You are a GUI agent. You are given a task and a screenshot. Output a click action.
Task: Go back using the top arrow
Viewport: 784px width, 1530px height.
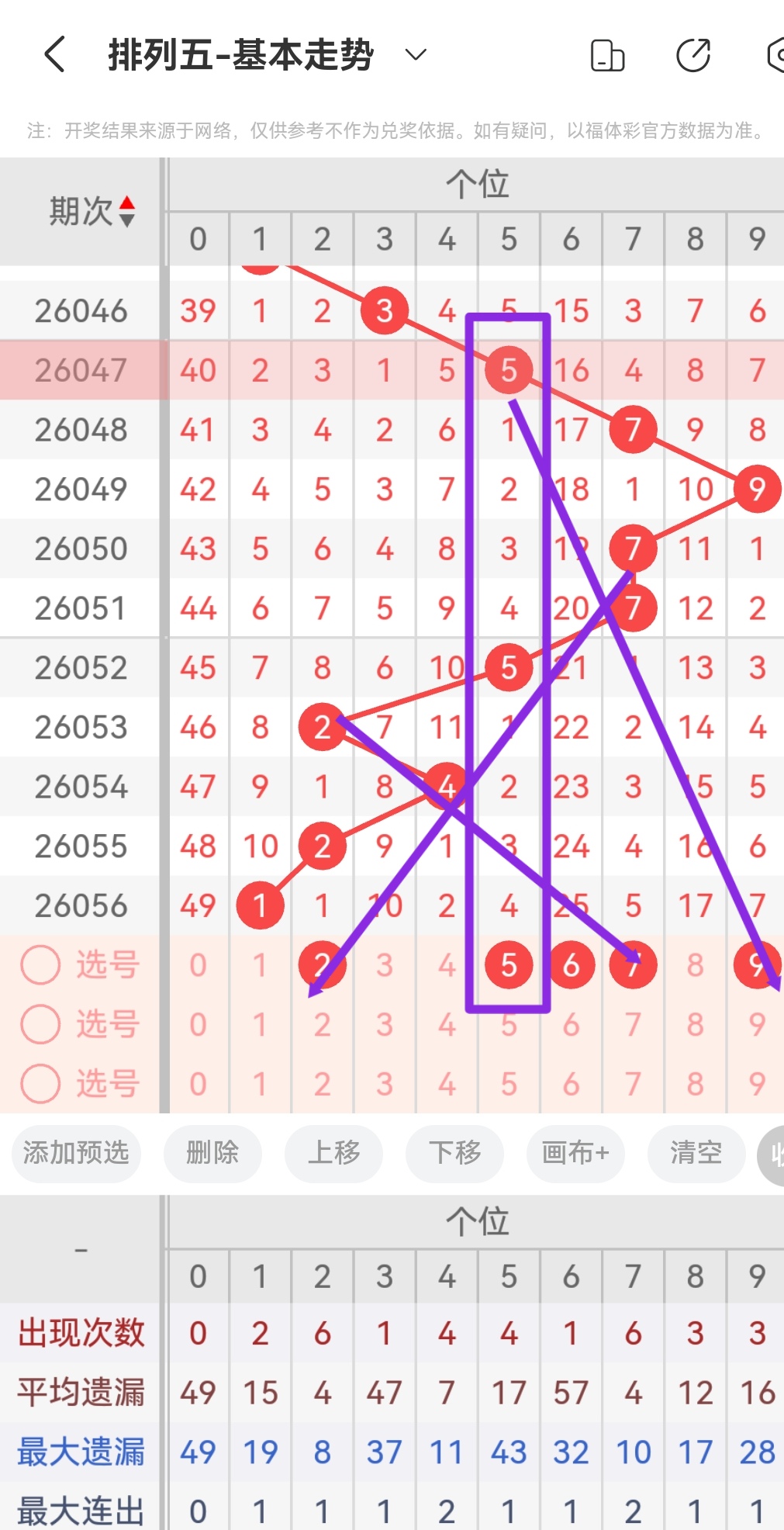tap(54, 55)
